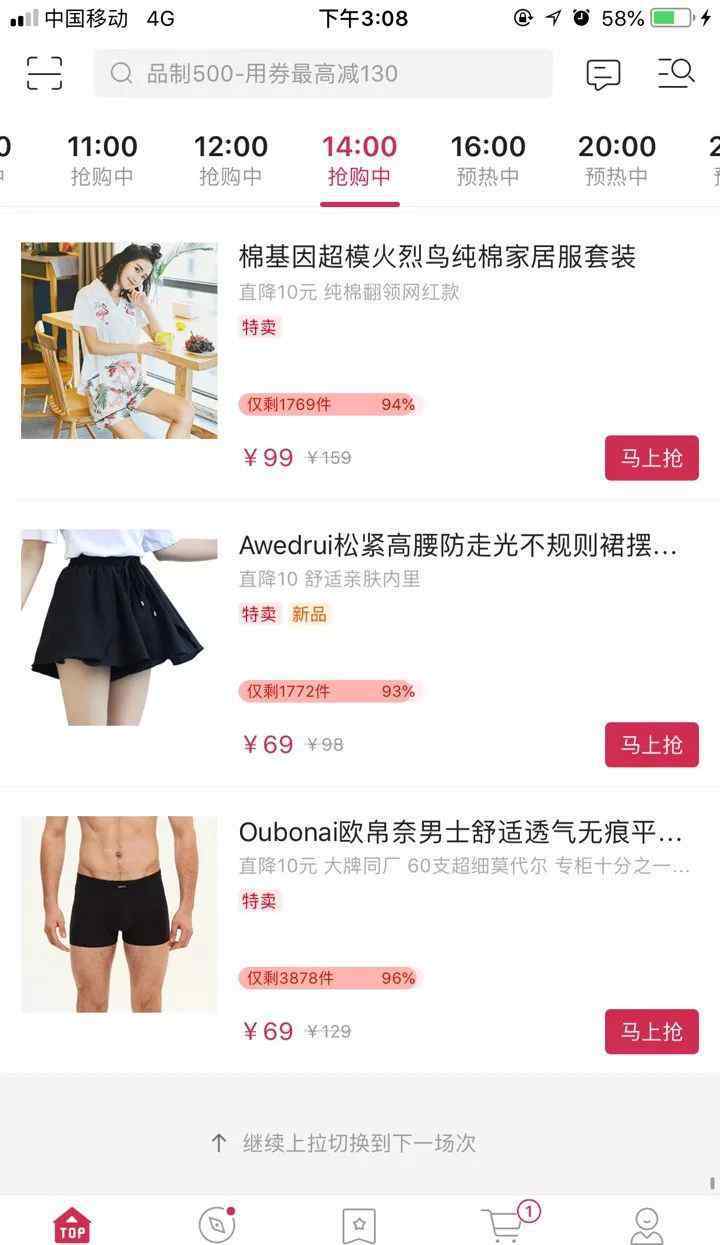Open the messages icon
This screenshot has height=1245, width=720.
(603, 73)
